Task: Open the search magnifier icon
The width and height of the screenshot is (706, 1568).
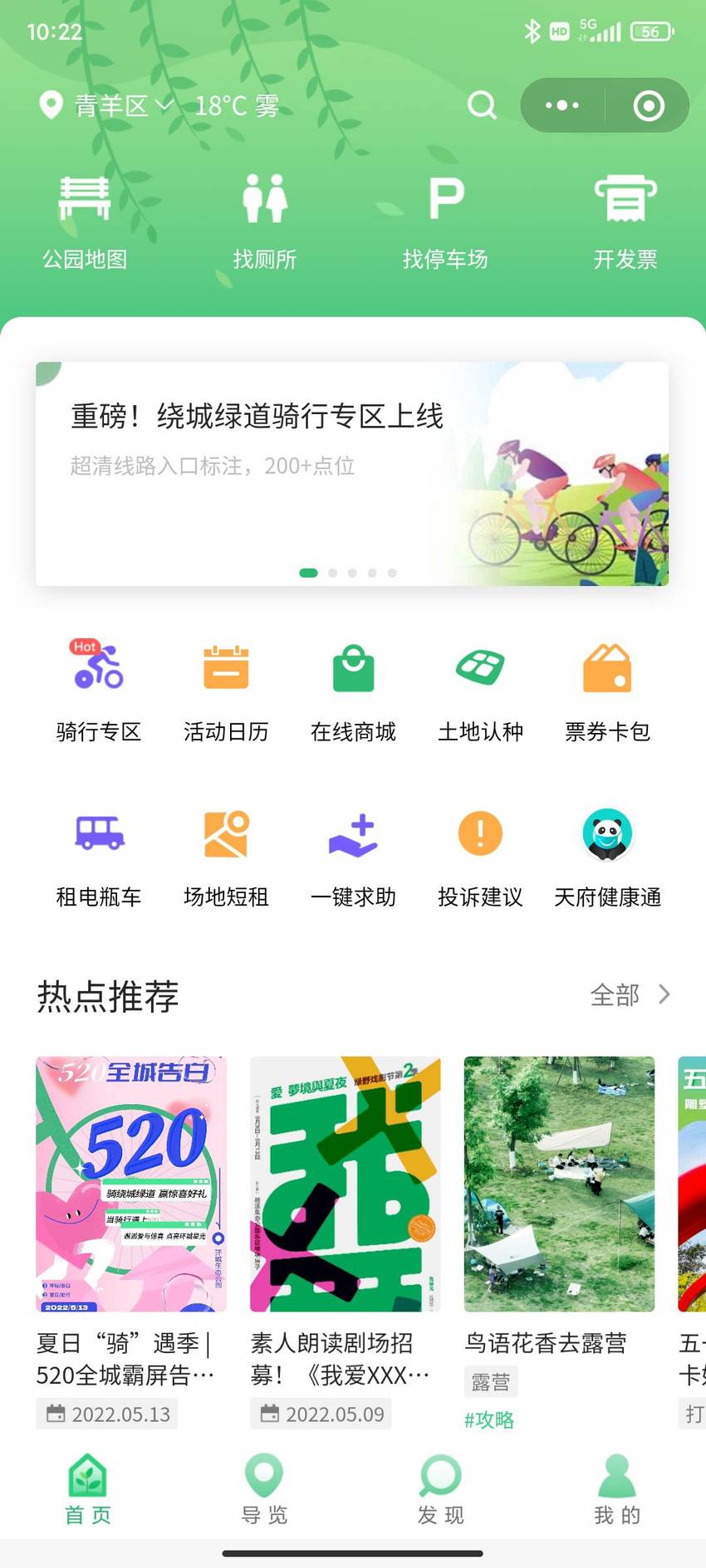Action: tap(482, 105)
